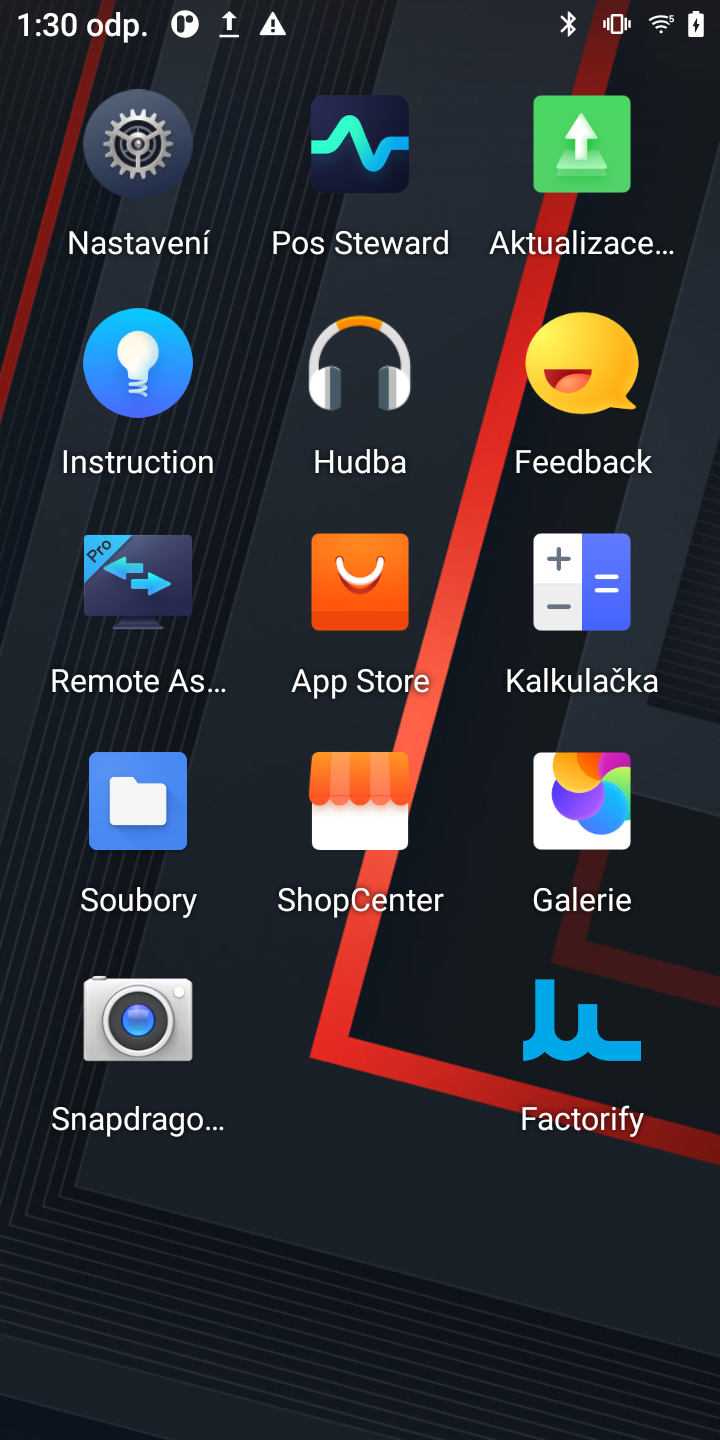
Task: Open the Feedback app
Action: pos(582,364)
